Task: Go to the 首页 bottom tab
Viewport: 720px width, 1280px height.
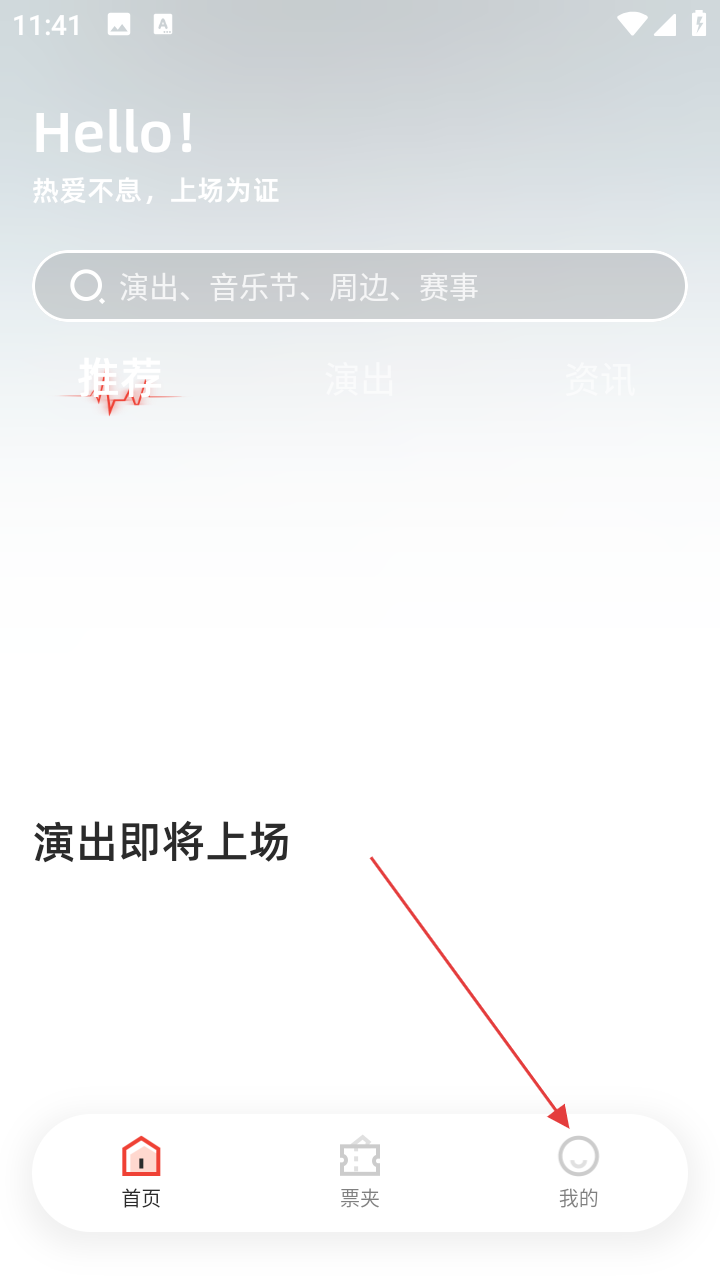Action: tap(141, 1172)
